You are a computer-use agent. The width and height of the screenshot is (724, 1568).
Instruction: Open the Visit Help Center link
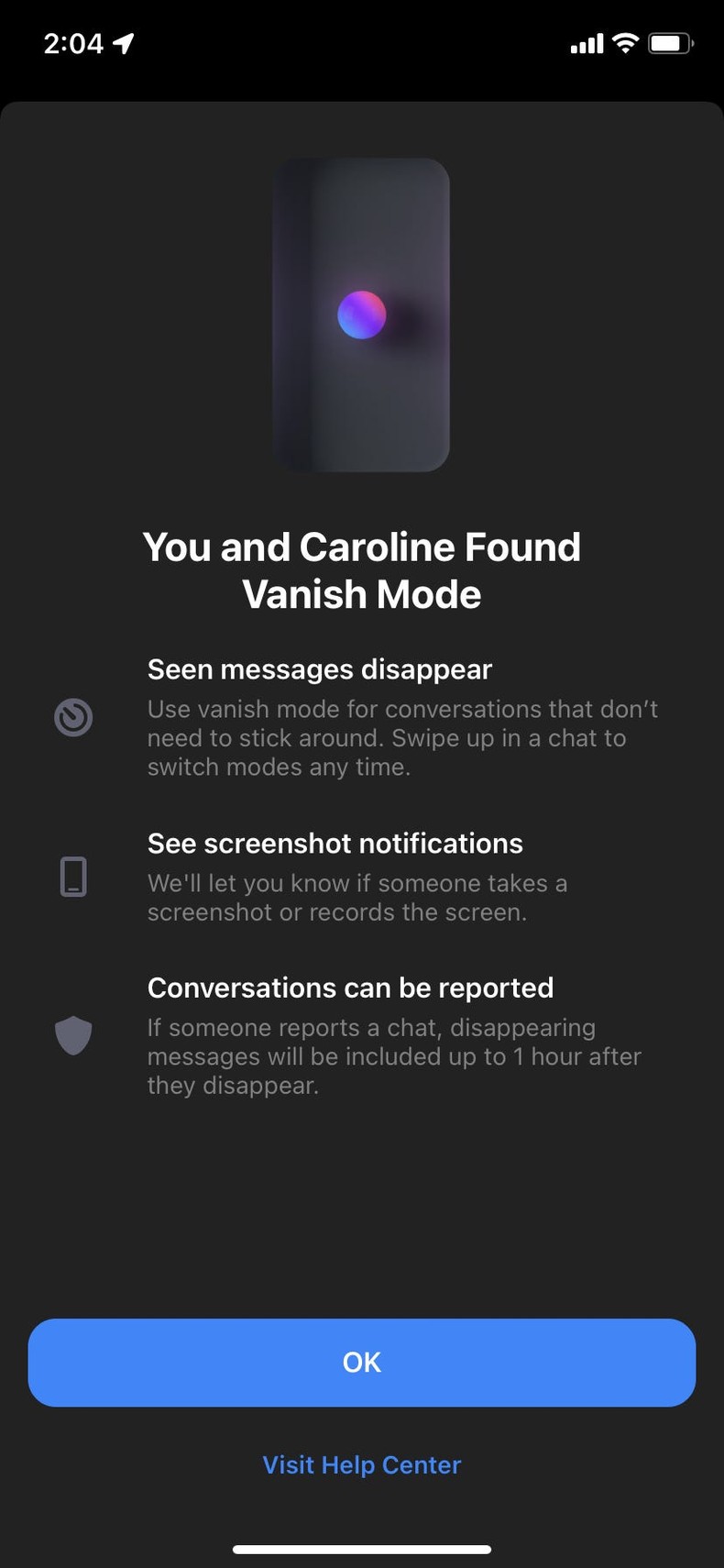pyautogui.click(x=361, y=1464)
